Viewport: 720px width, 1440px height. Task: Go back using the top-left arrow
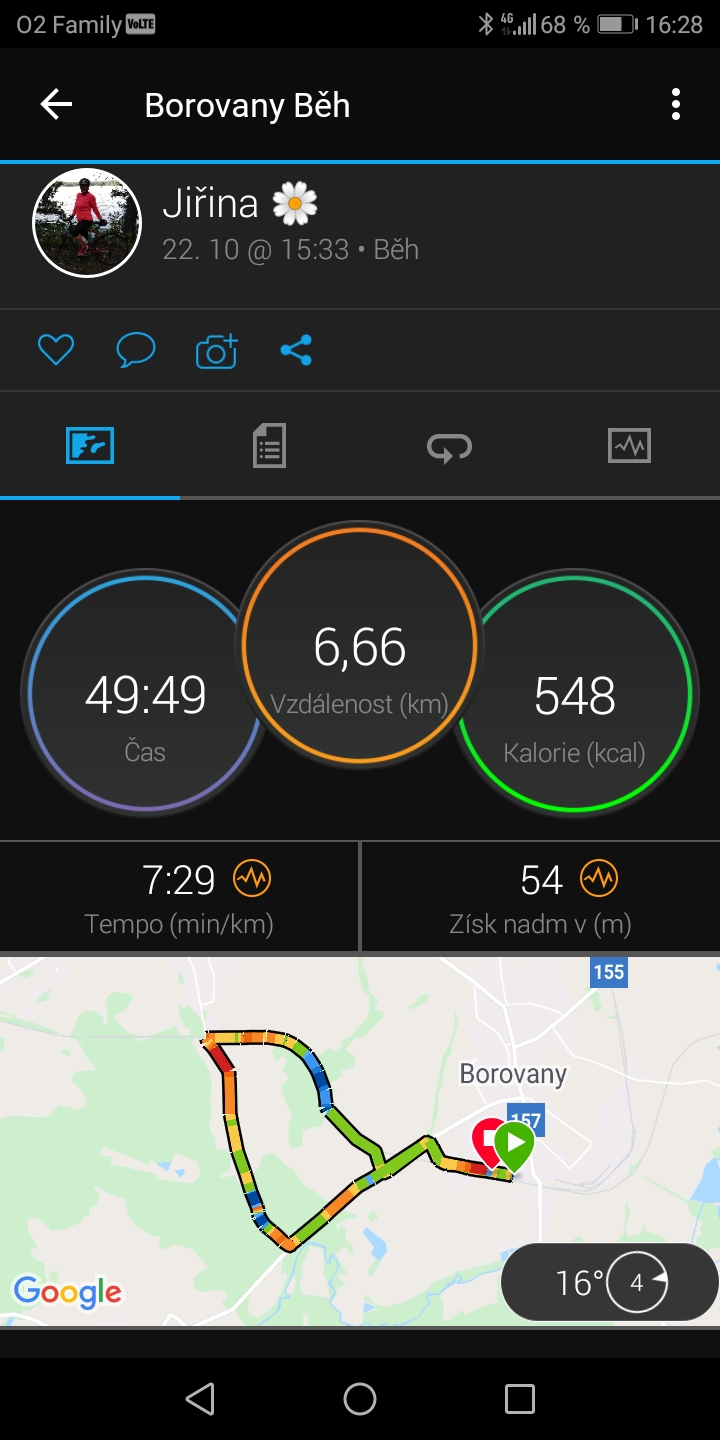pyautogui.click(x=56, y=105)
